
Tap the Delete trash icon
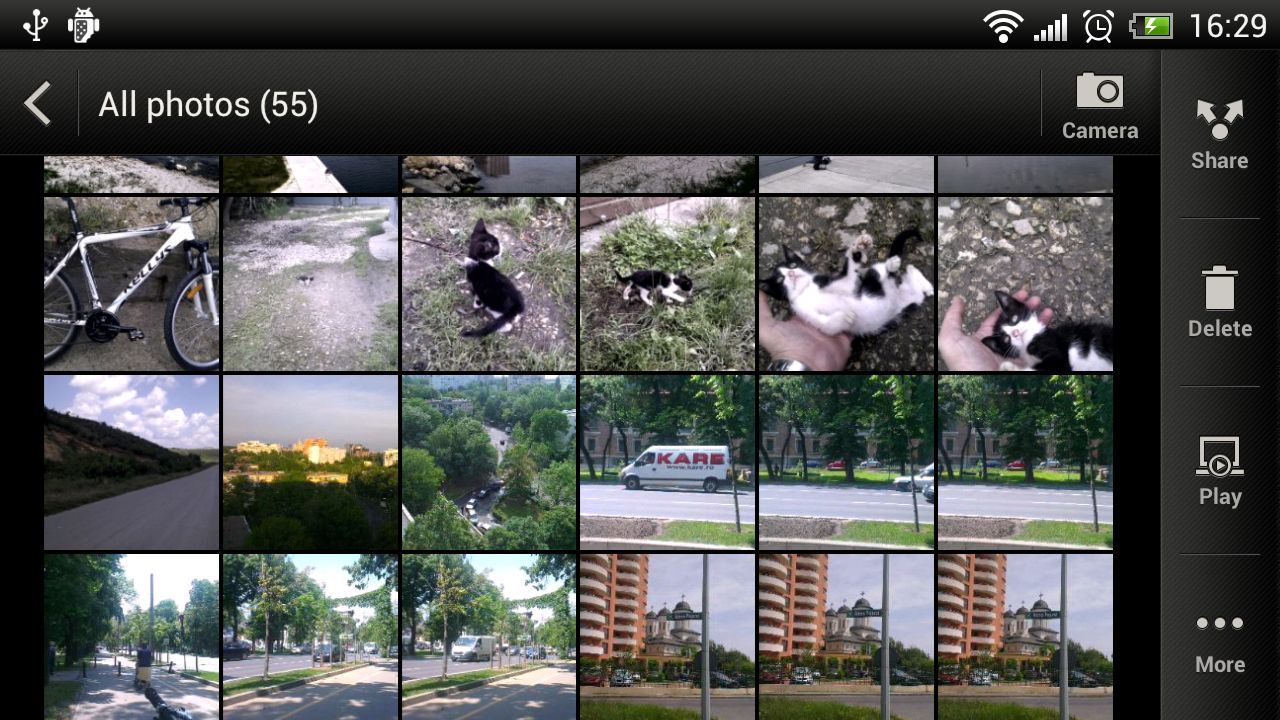(1219, 302)
